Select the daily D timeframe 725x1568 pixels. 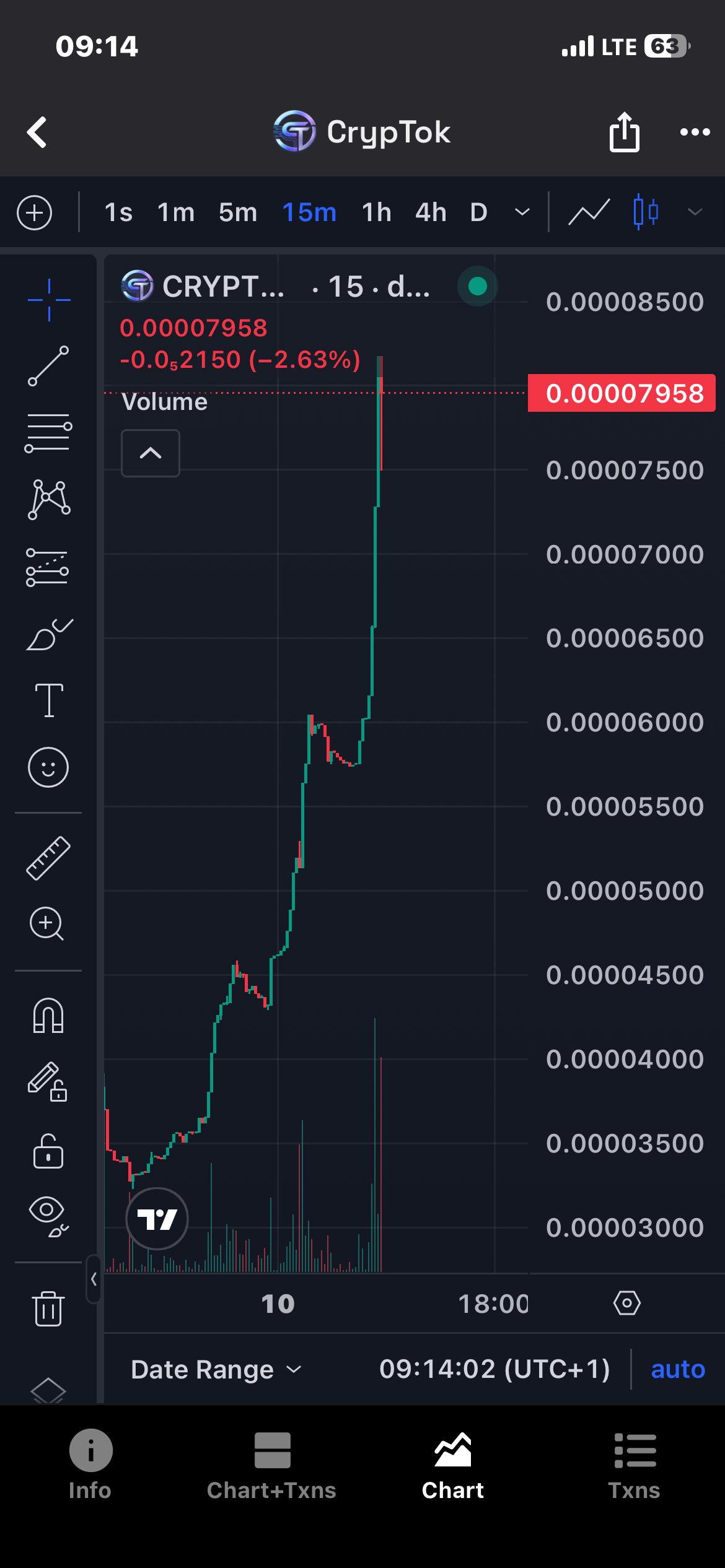pos(478,213)
